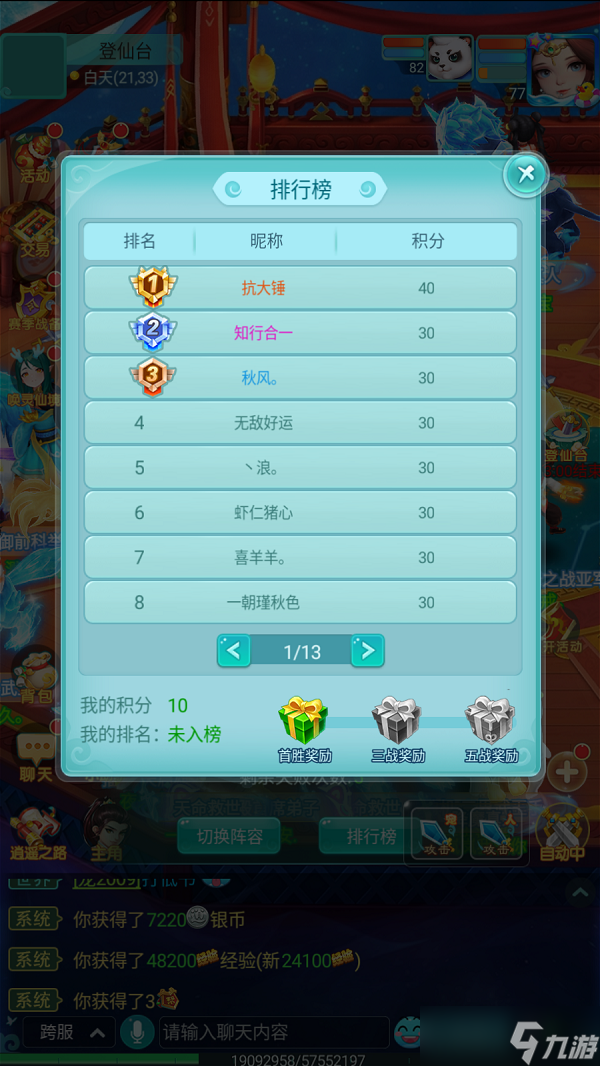Open the 五战奖励 gift box
This screenshot has width=600, height=1066.
pyautogui.click(x=490, y=722)
